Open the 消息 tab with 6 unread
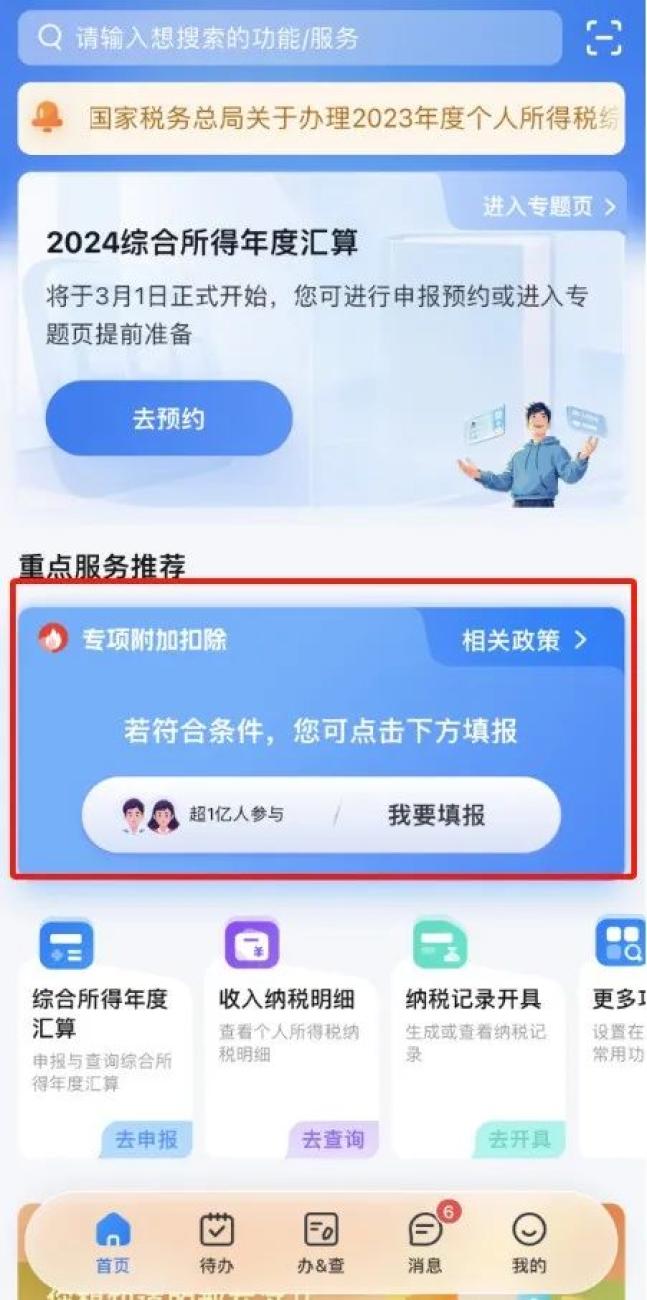Screen dimensions: 647x1300 coord(425,1243)
